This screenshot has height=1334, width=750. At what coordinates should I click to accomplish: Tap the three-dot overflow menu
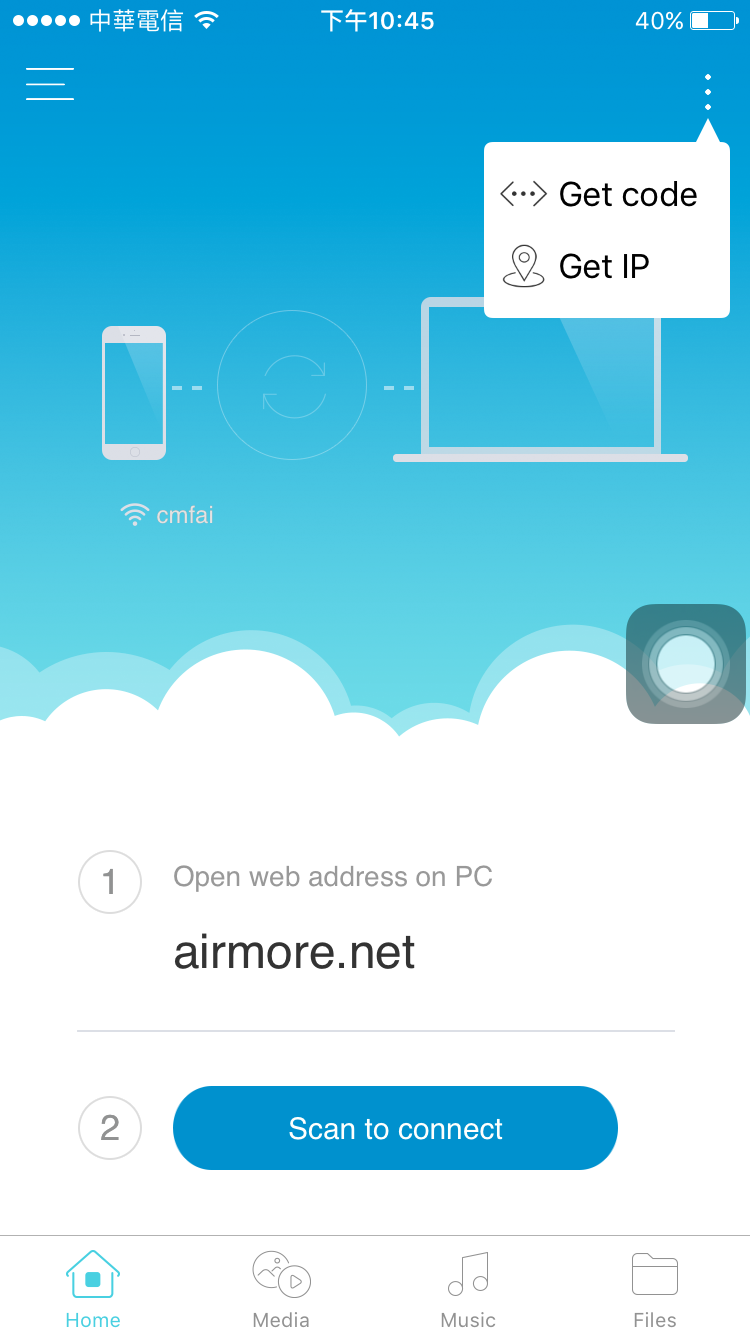click(707, 92)
